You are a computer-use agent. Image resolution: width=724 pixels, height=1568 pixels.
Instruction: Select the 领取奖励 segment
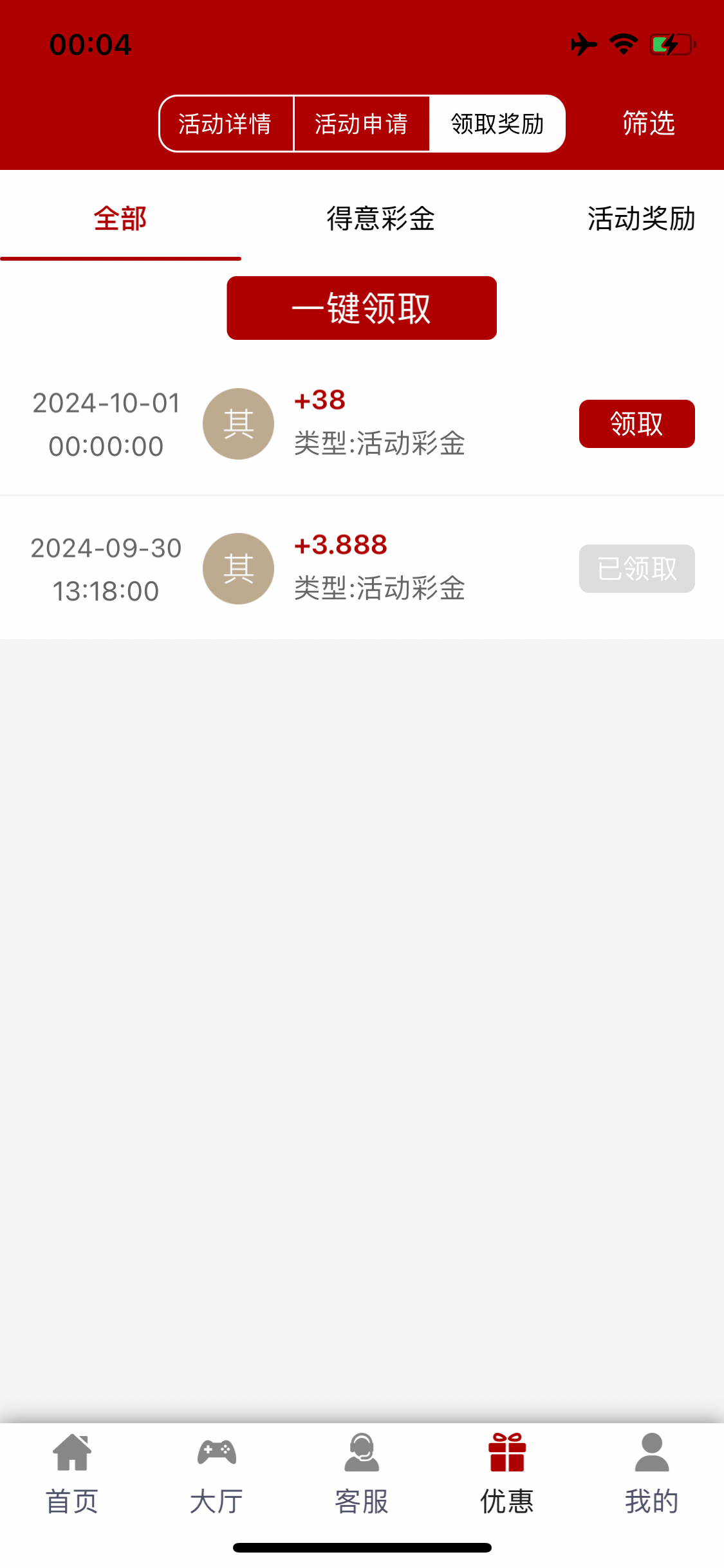[497, 124]
